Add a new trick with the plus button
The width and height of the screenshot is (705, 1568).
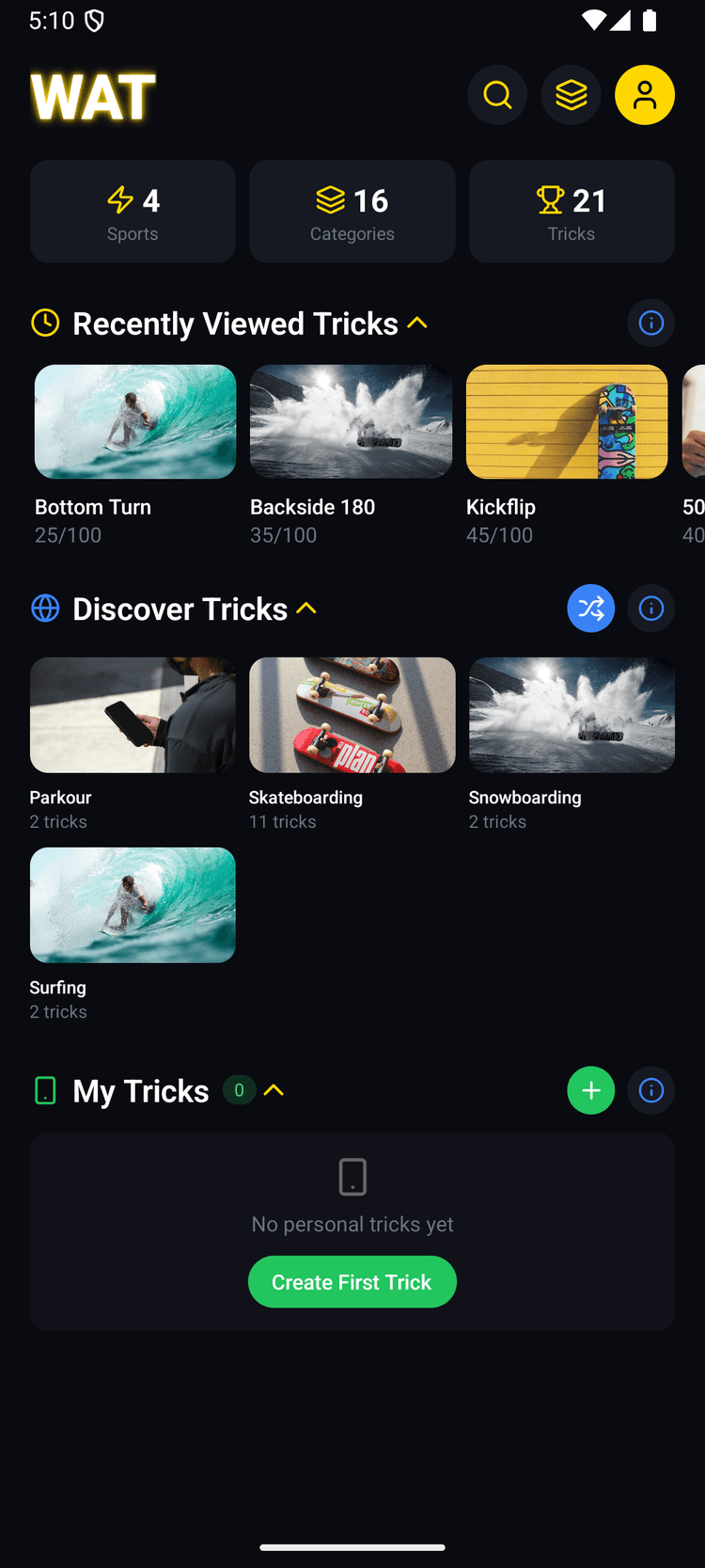[x=590, y=1090]
